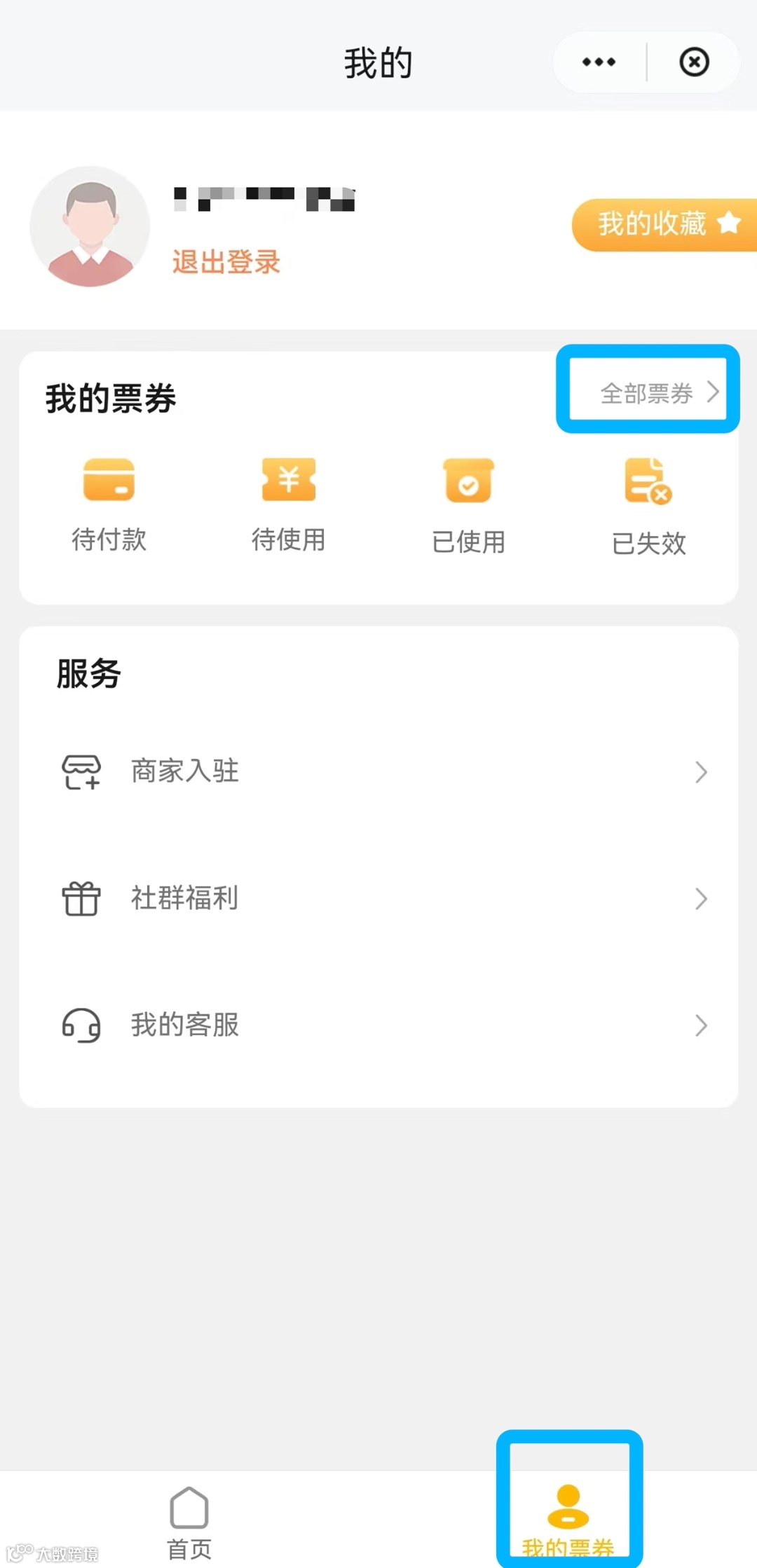Screen dimensions: 757x1568
Task: Open 我的收藏 favorites
Action: click(663, 224)
